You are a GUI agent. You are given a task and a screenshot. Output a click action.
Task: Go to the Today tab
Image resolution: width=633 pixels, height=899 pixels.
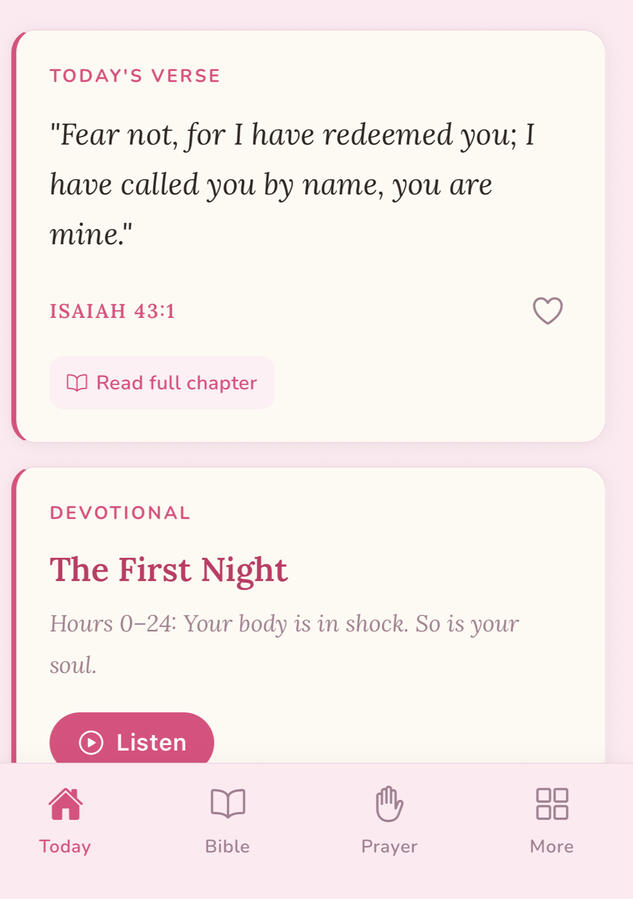[65, 820]
